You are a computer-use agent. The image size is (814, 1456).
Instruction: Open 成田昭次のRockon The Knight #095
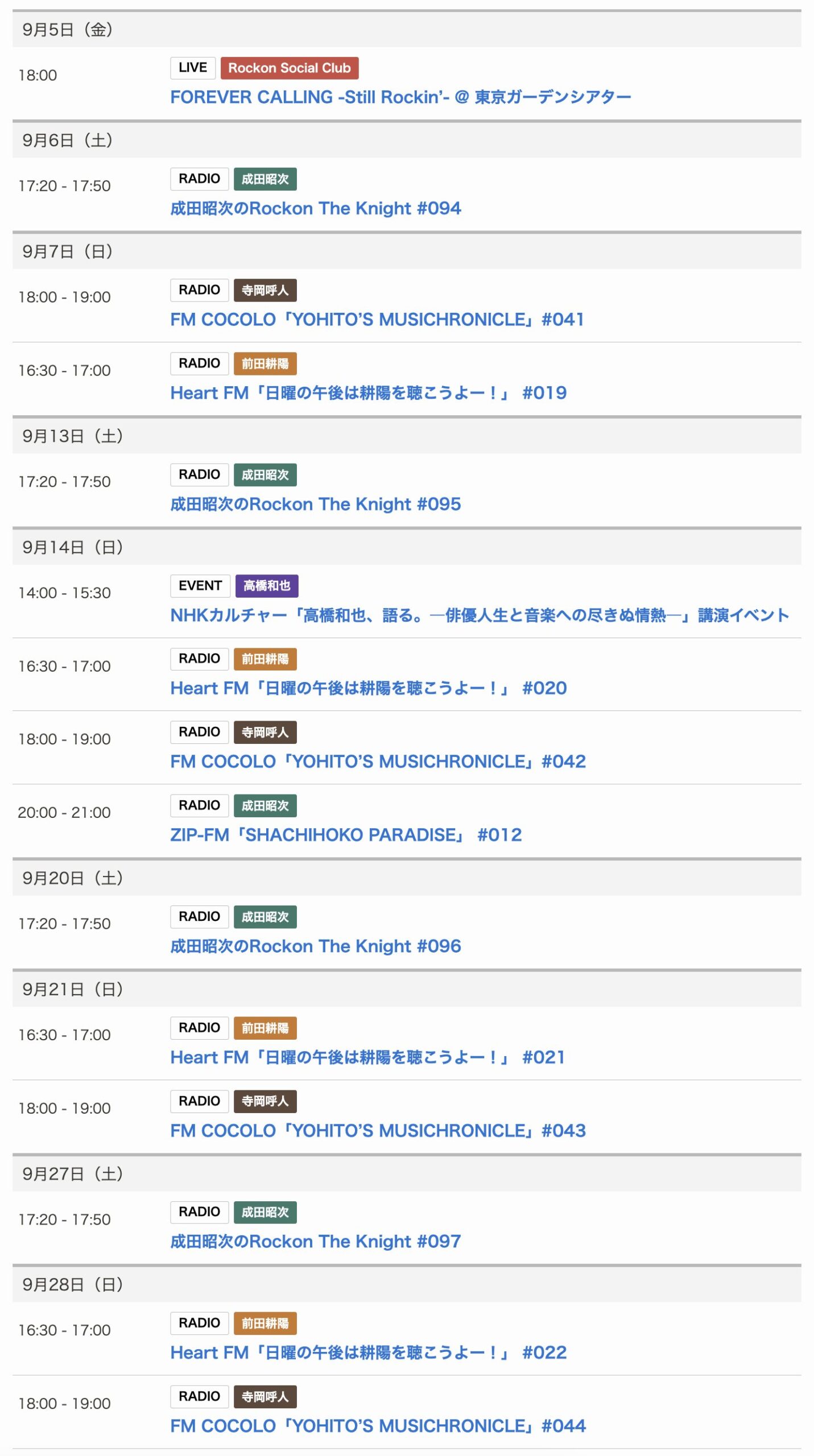point(315,504)
